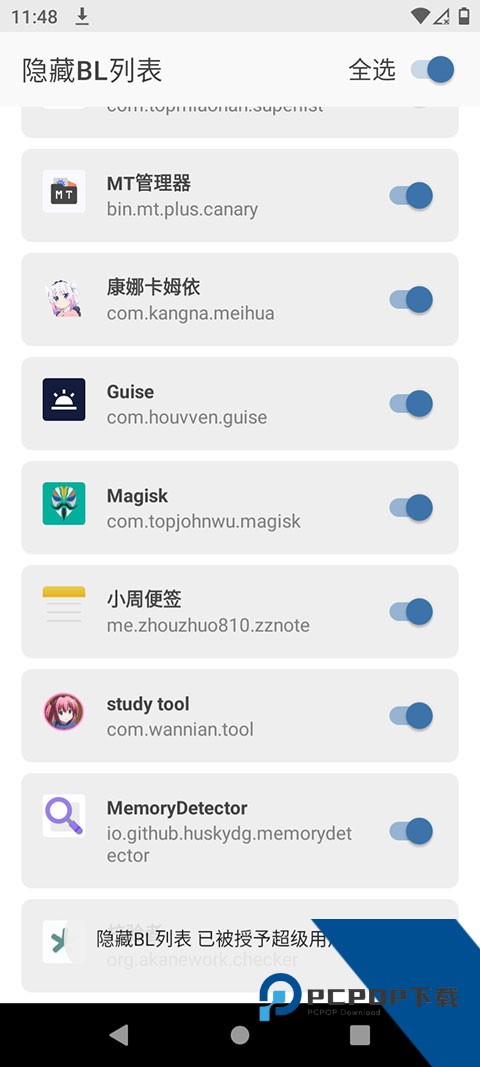
Task: Disable the MT管理器 switch
Action: [411, 196]
